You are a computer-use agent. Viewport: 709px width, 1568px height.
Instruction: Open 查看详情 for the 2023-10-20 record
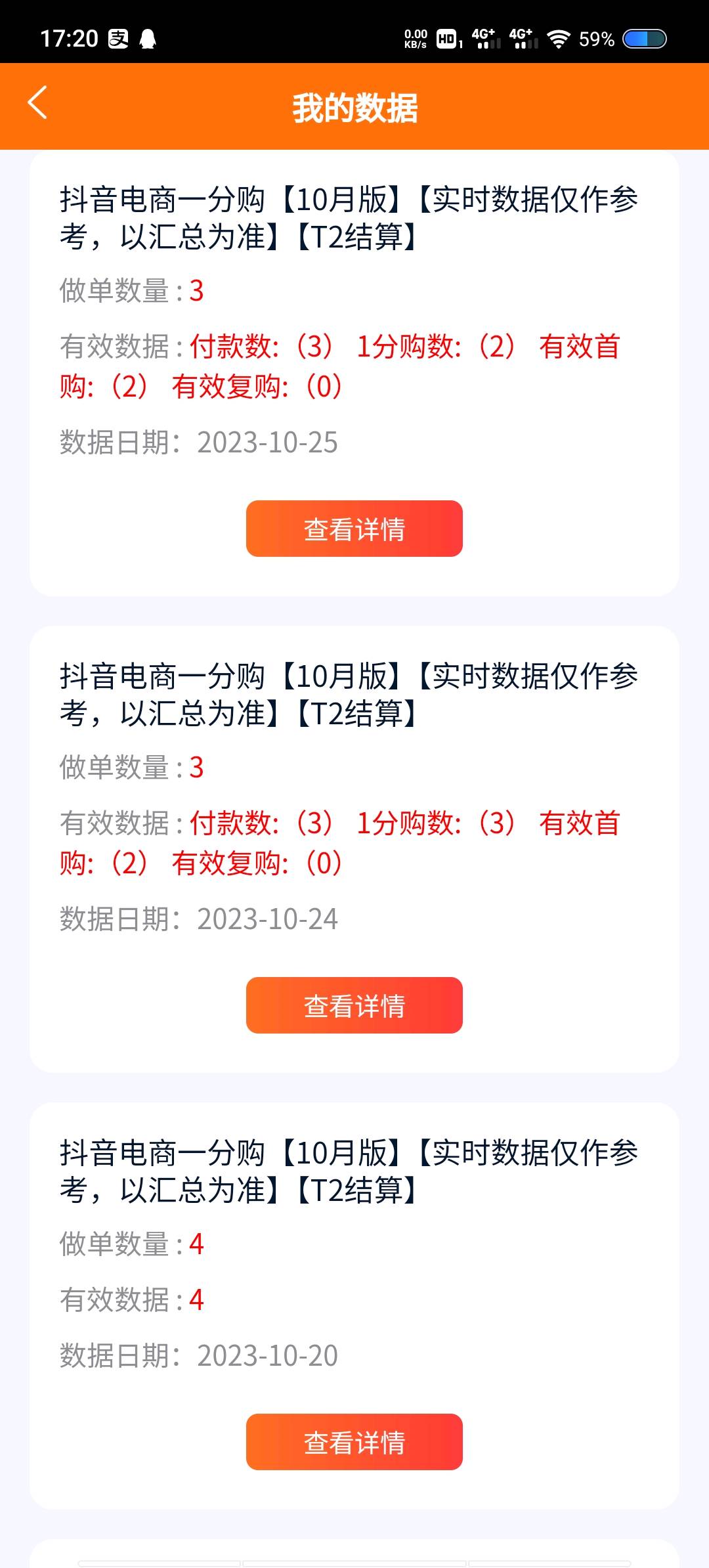pyautogui.click(x=354, y=1442)
